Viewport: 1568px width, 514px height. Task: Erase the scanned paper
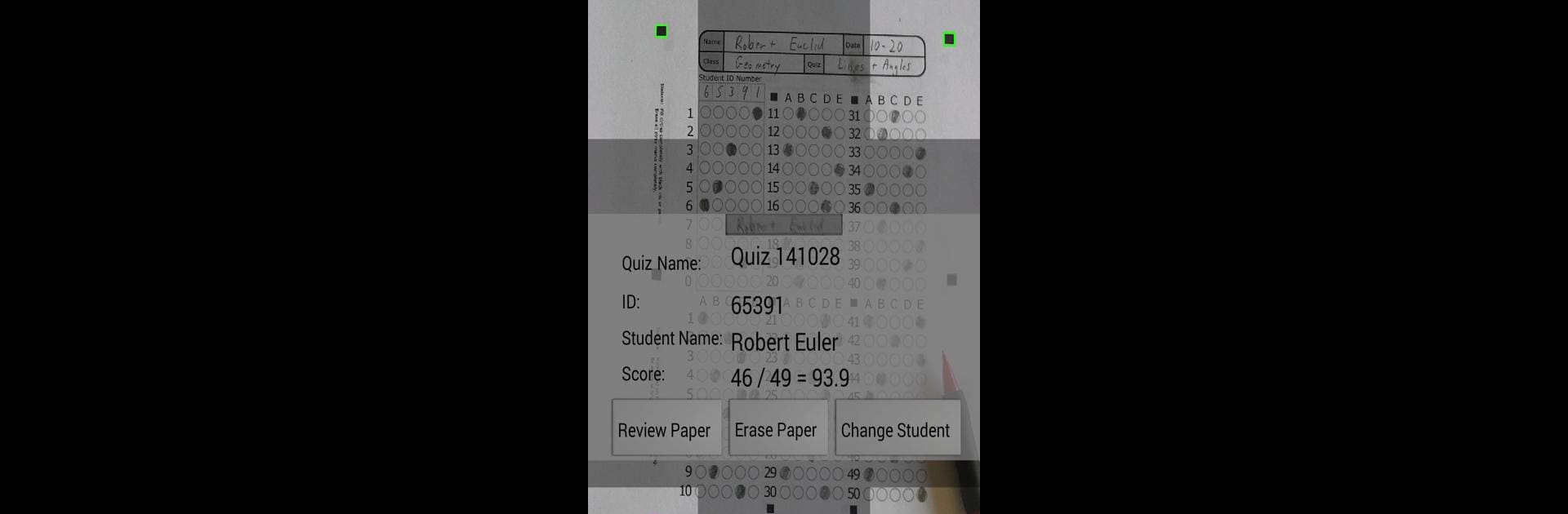coord(777,428)
